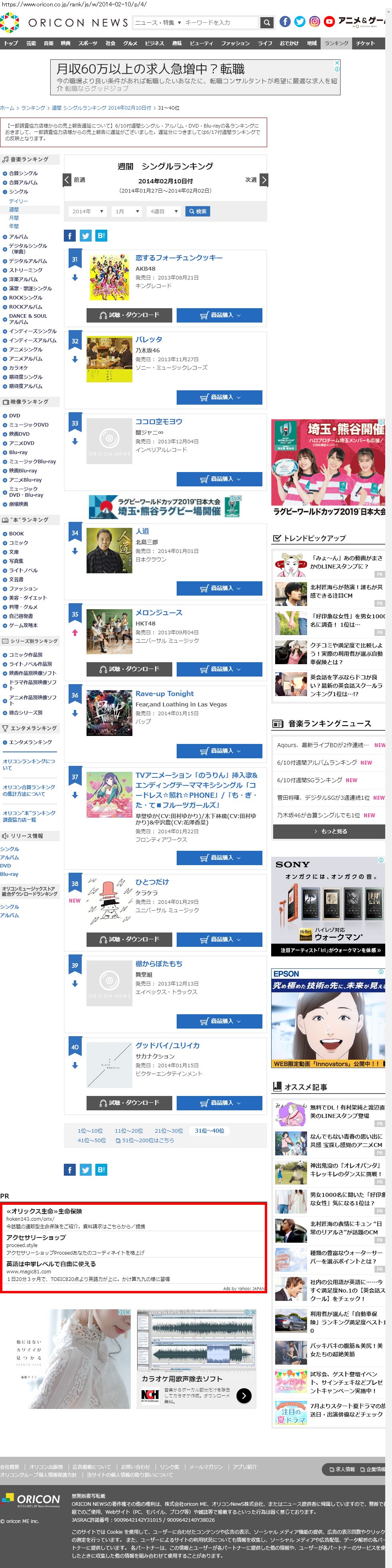Image resolution: width=392 pixels, height=1568 pixels.
Task: Tap 商品購入 button for バレッタ
Action: (x=219, y=397)
